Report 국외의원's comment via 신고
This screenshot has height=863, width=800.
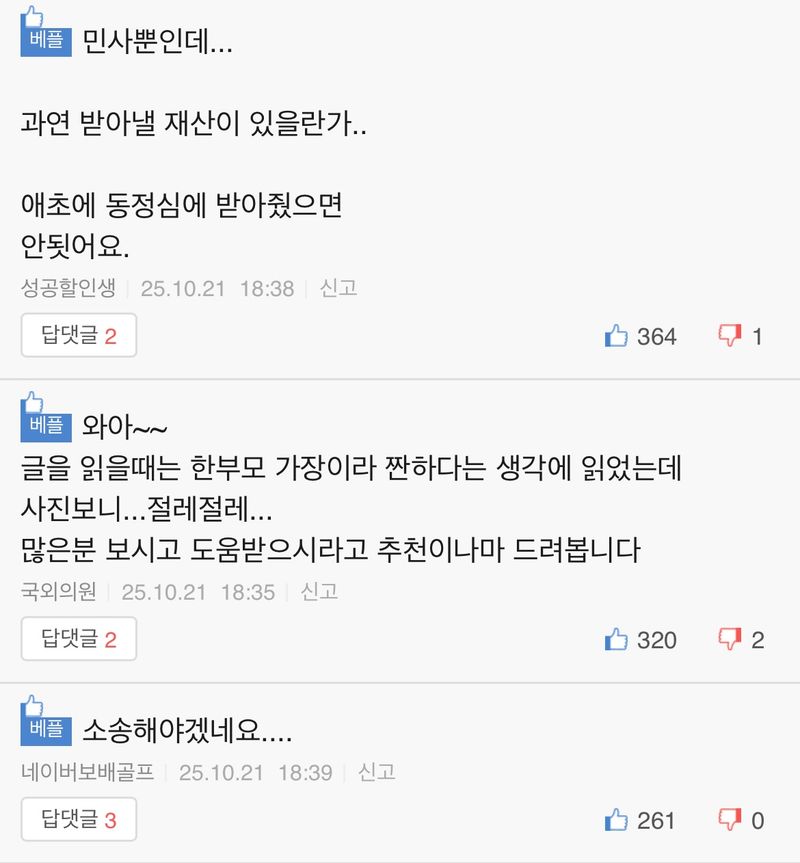(319, 591)
